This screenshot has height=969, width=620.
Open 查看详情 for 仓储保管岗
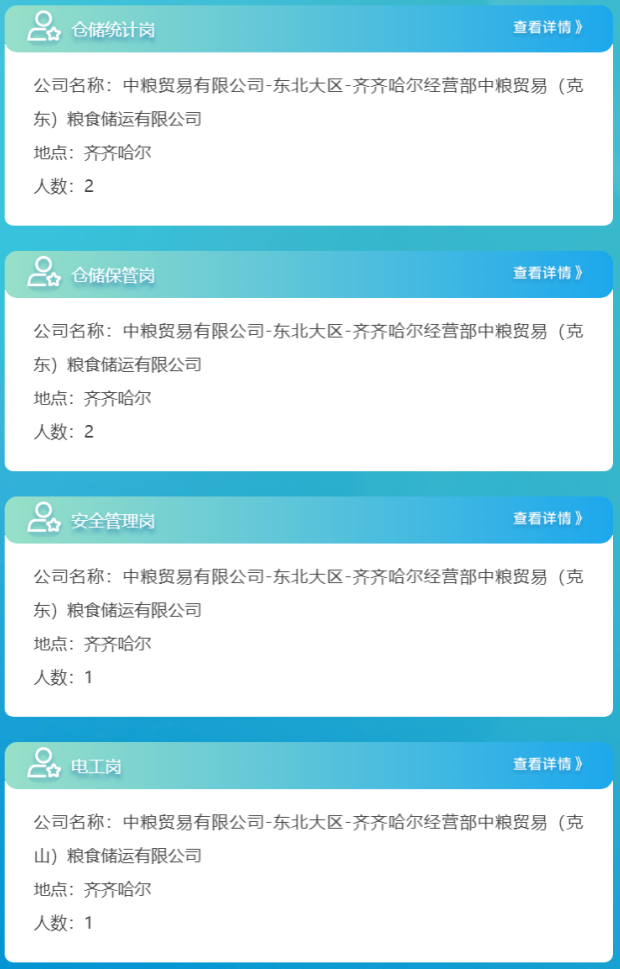click(x=548, y=273)
